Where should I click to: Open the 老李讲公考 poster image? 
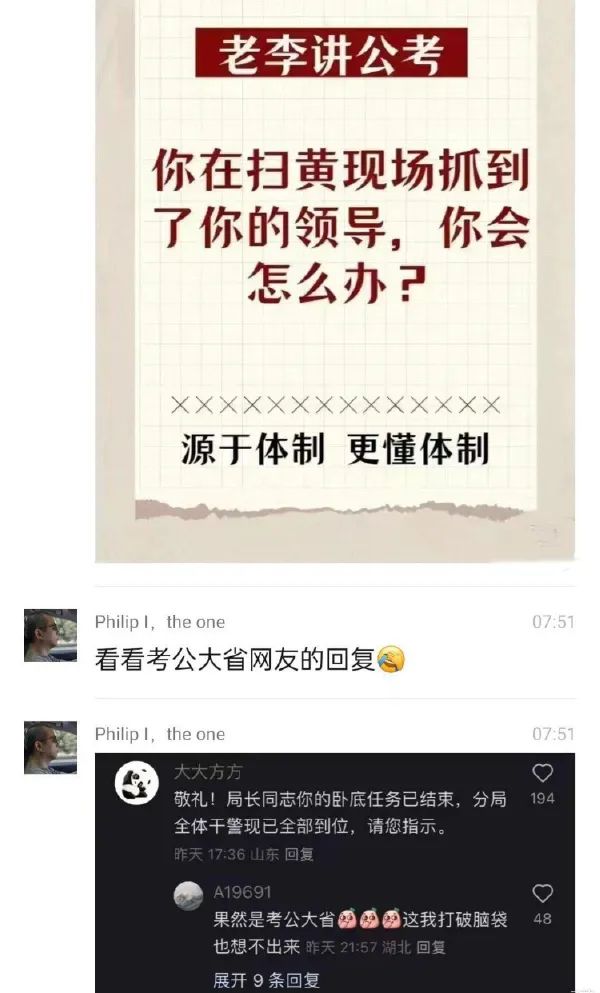pos(335,280)
